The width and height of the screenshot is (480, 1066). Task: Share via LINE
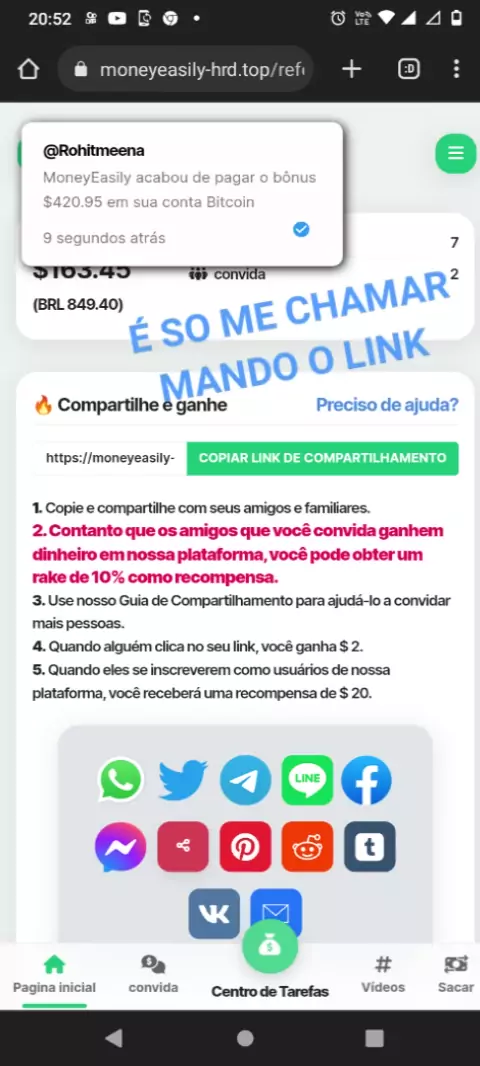tap(307, 780)
